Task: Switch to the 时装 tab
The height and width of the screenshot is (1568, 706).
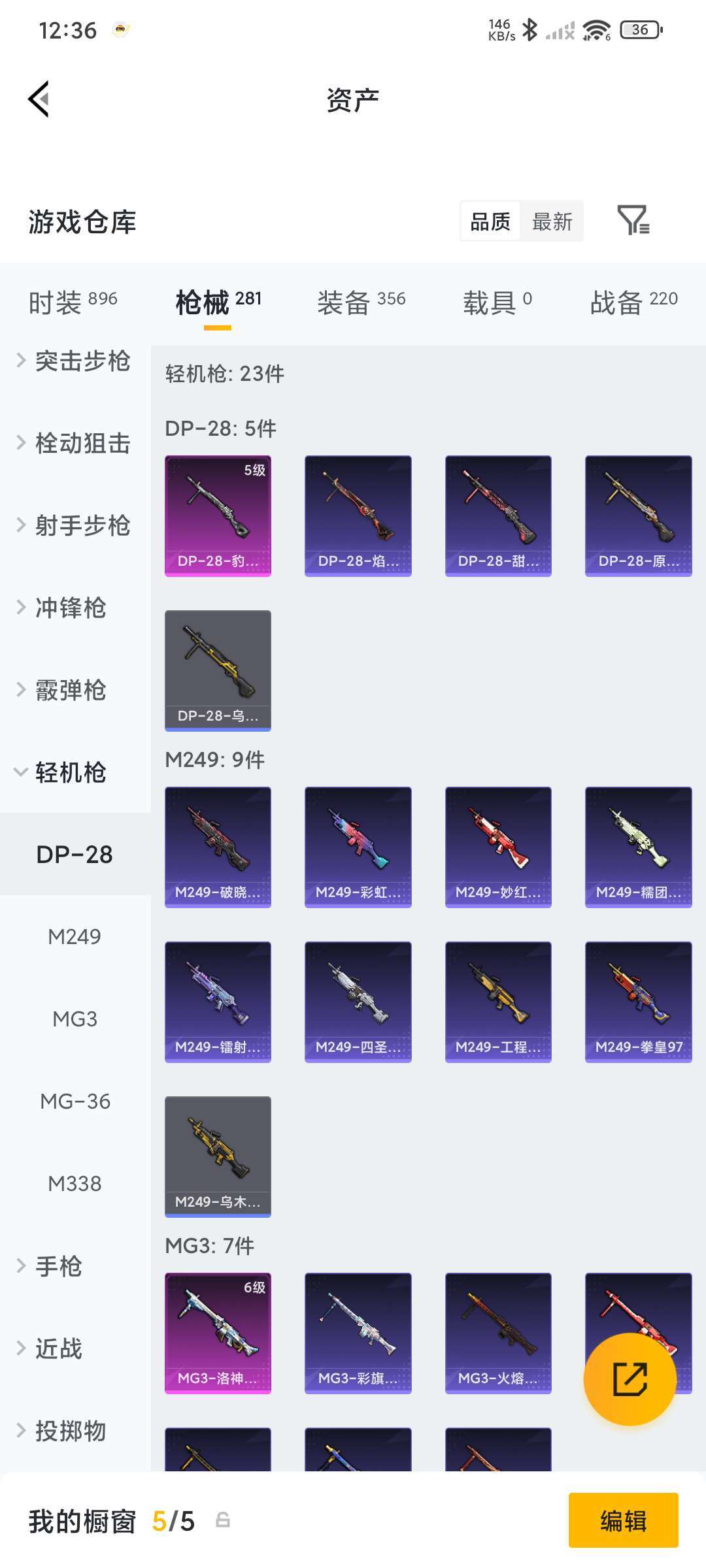Action: coord(73,302)
